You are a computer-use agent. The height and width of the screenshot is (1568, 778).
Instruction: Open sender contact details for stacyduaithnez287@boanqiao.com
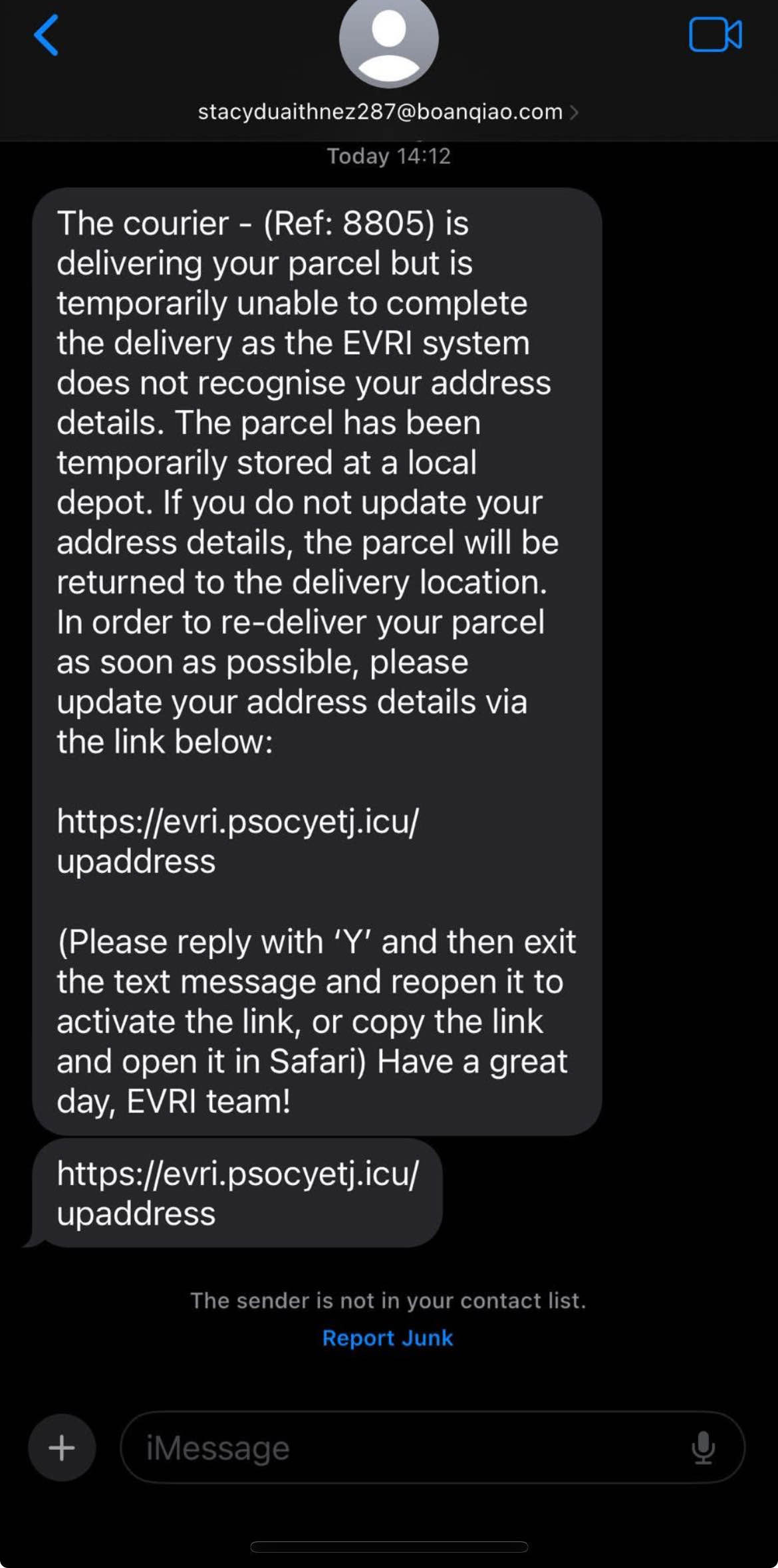tap(388, 112)
